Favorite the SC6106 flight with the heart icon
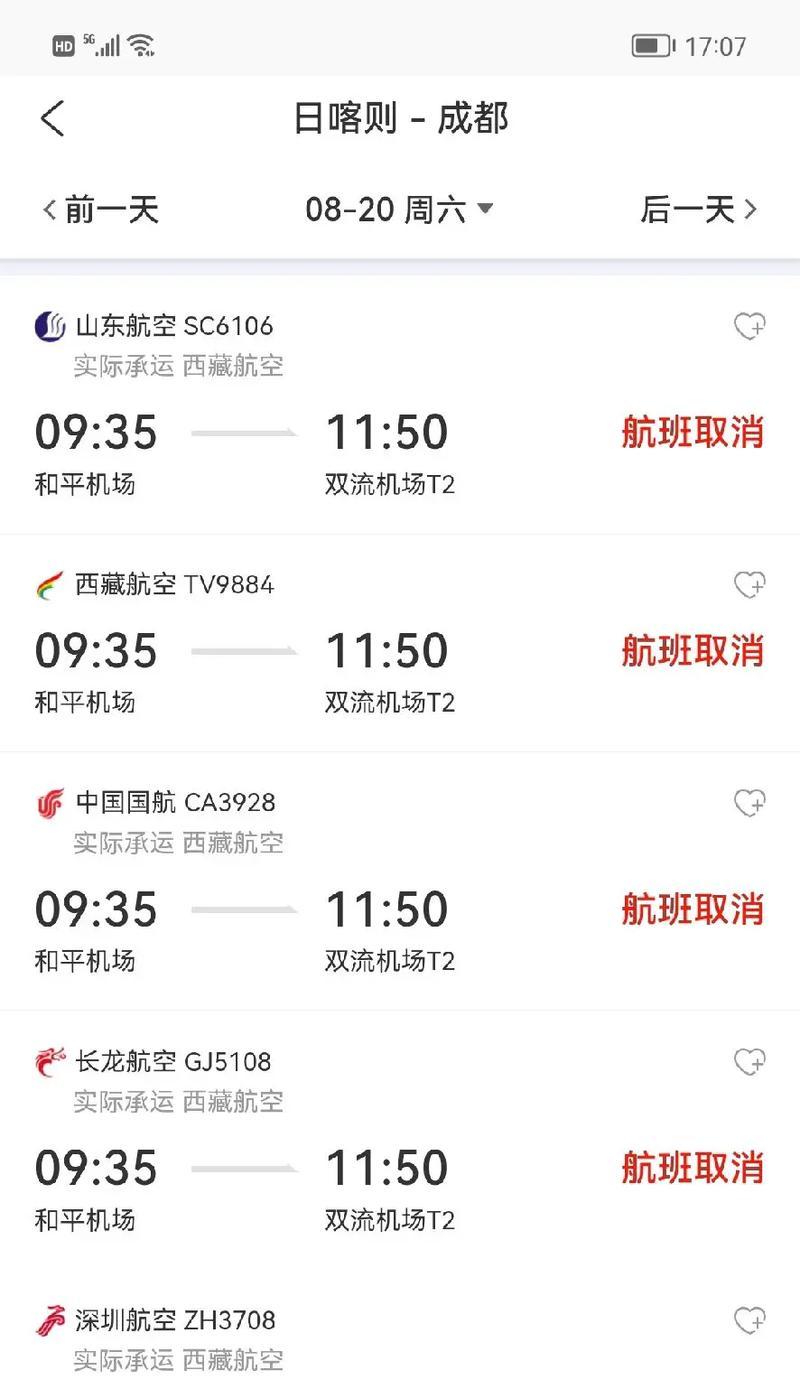The width and height of the screenshot is (800, 1387). (x=749, y=326)
